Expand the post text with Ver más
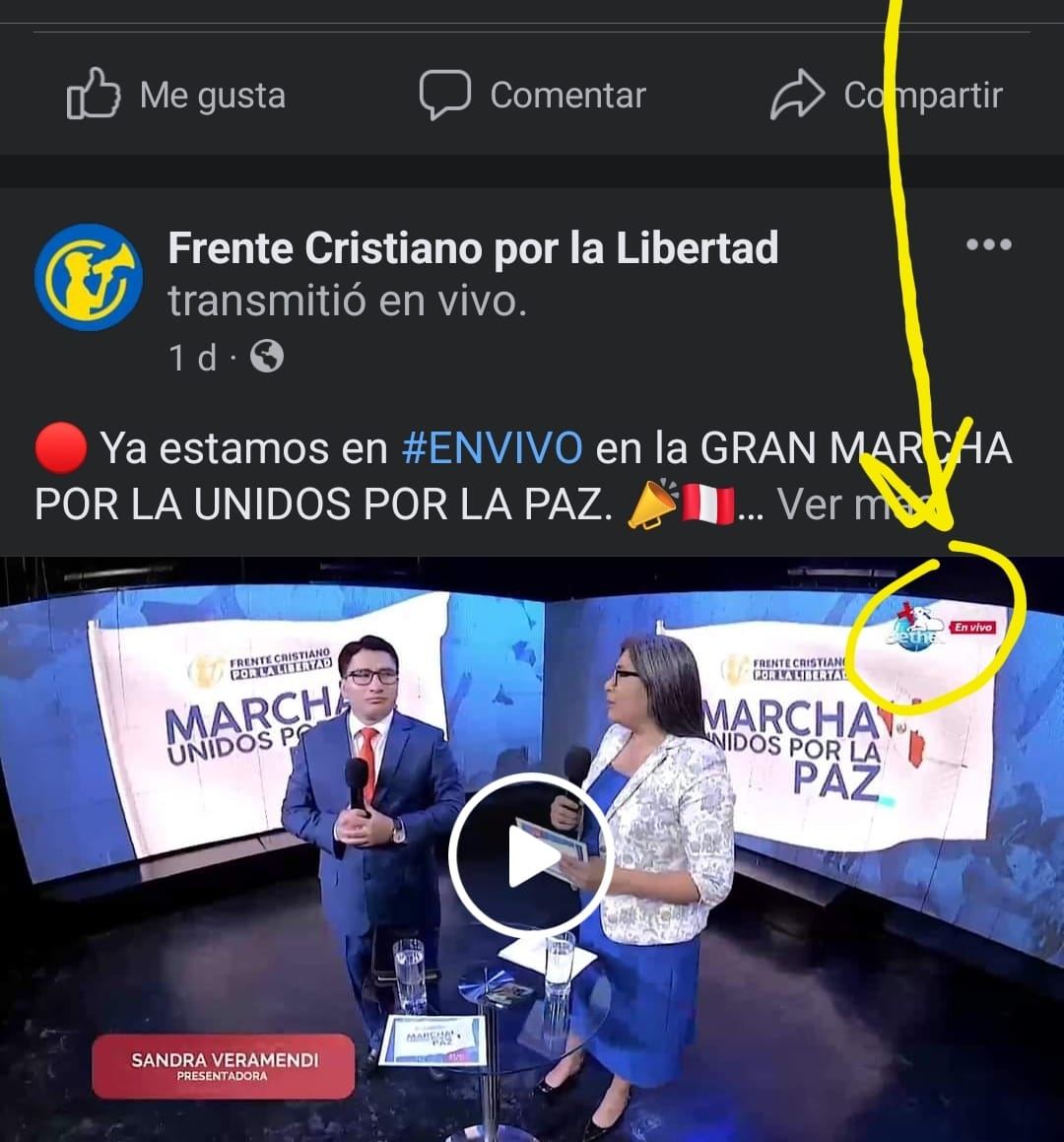The width and height of the screenshot is (1064, 1142). point(837,504)
